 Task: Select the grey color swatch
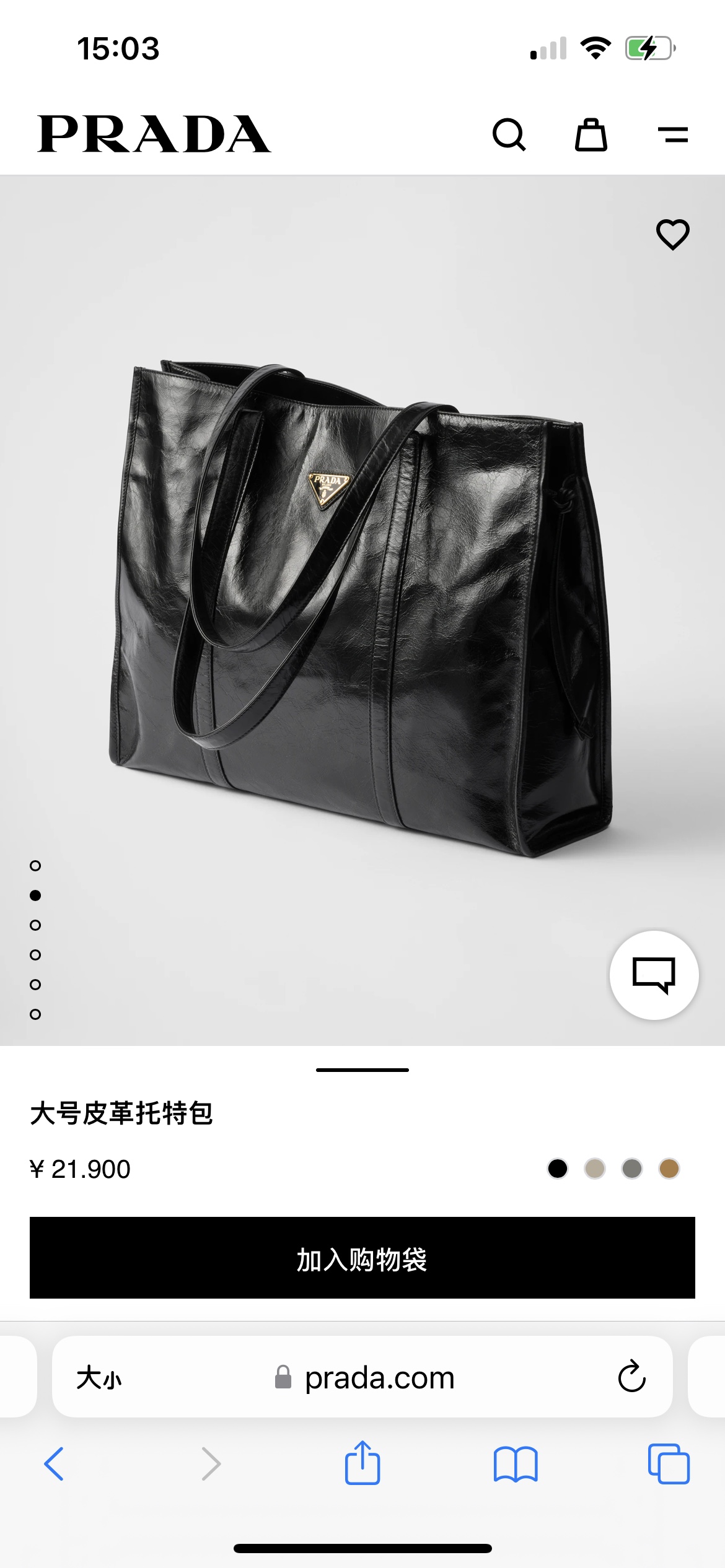click(632, 1169)
